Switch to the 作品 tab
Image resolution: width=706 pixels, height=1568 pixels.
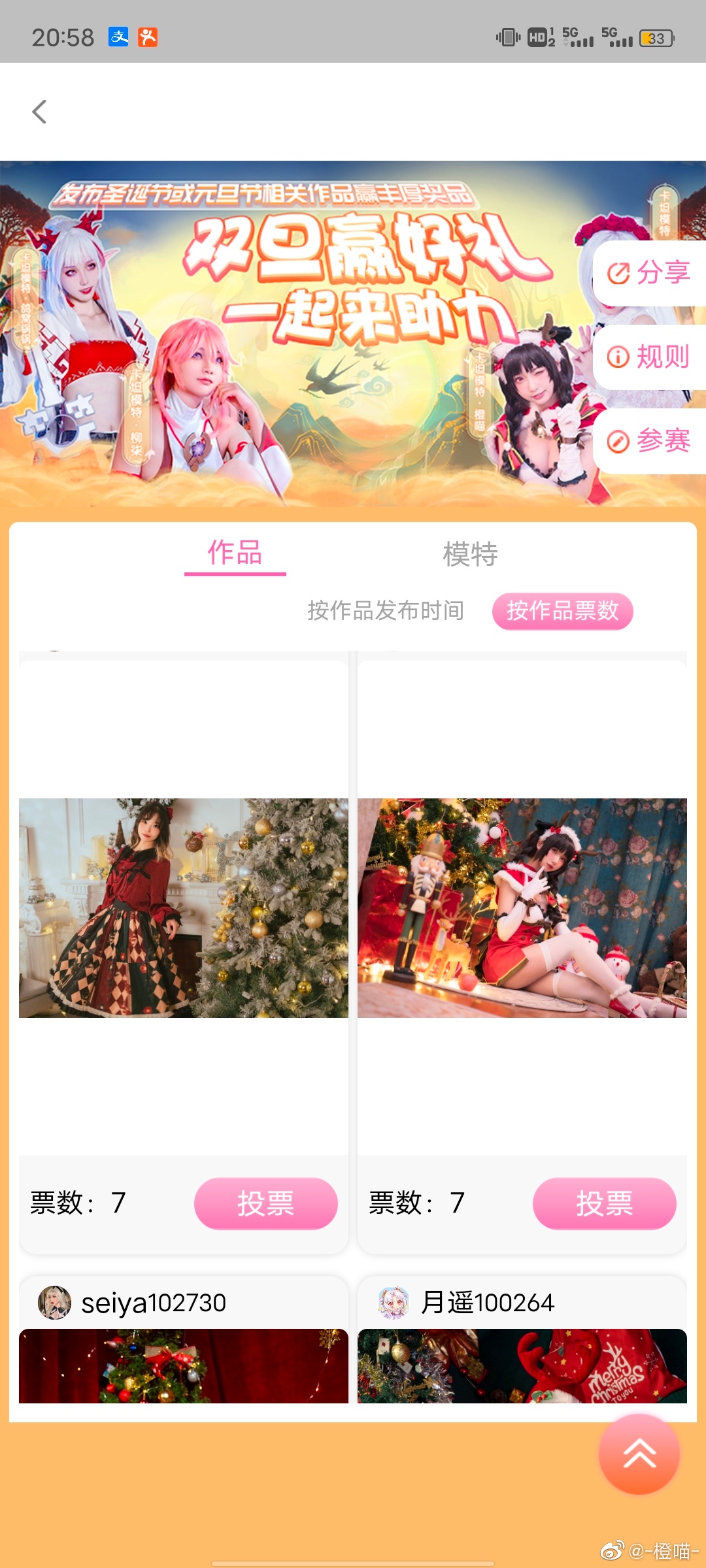click(235, 553)
